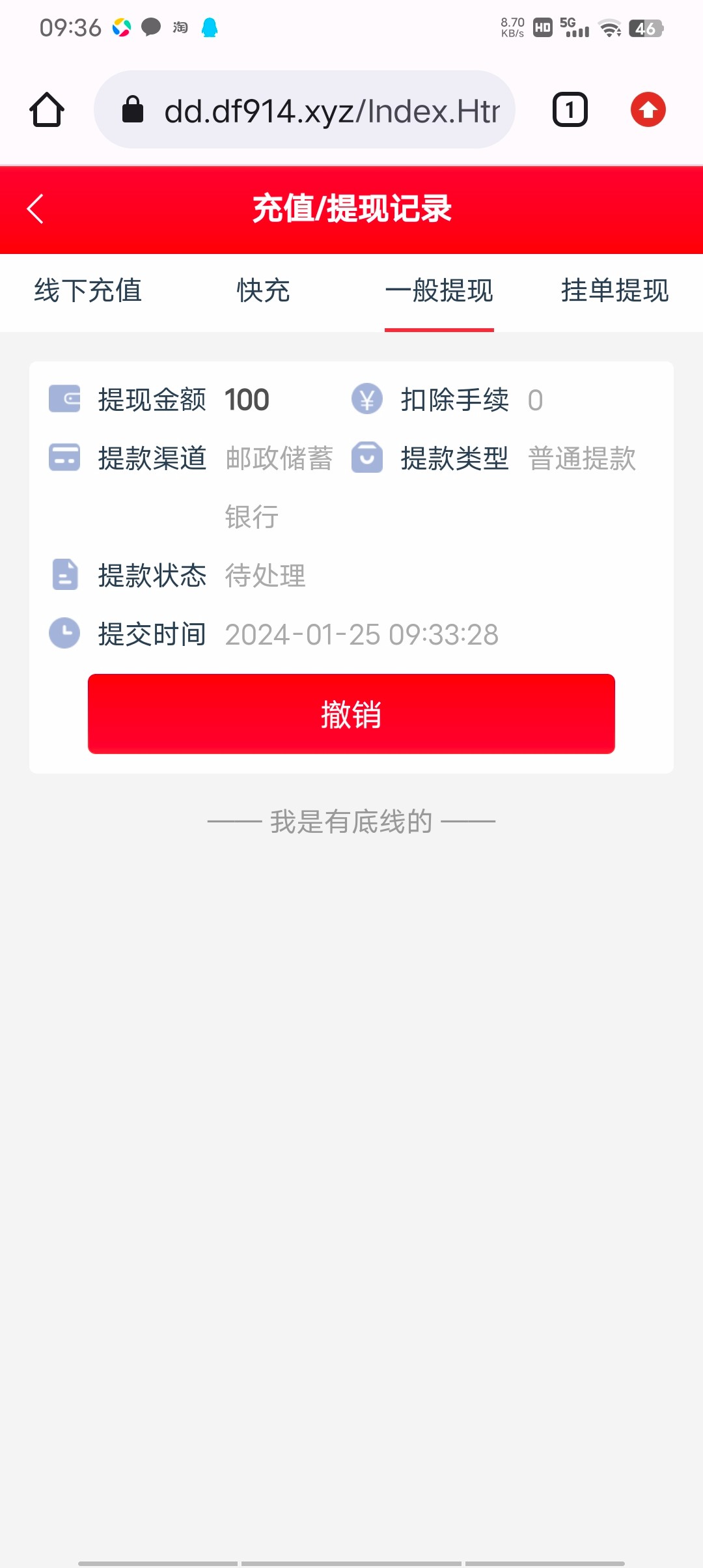Viewport: 703px width, 1568px height.
Task: Switch to the 挂单提现 tab
Action: click(614, 292)
